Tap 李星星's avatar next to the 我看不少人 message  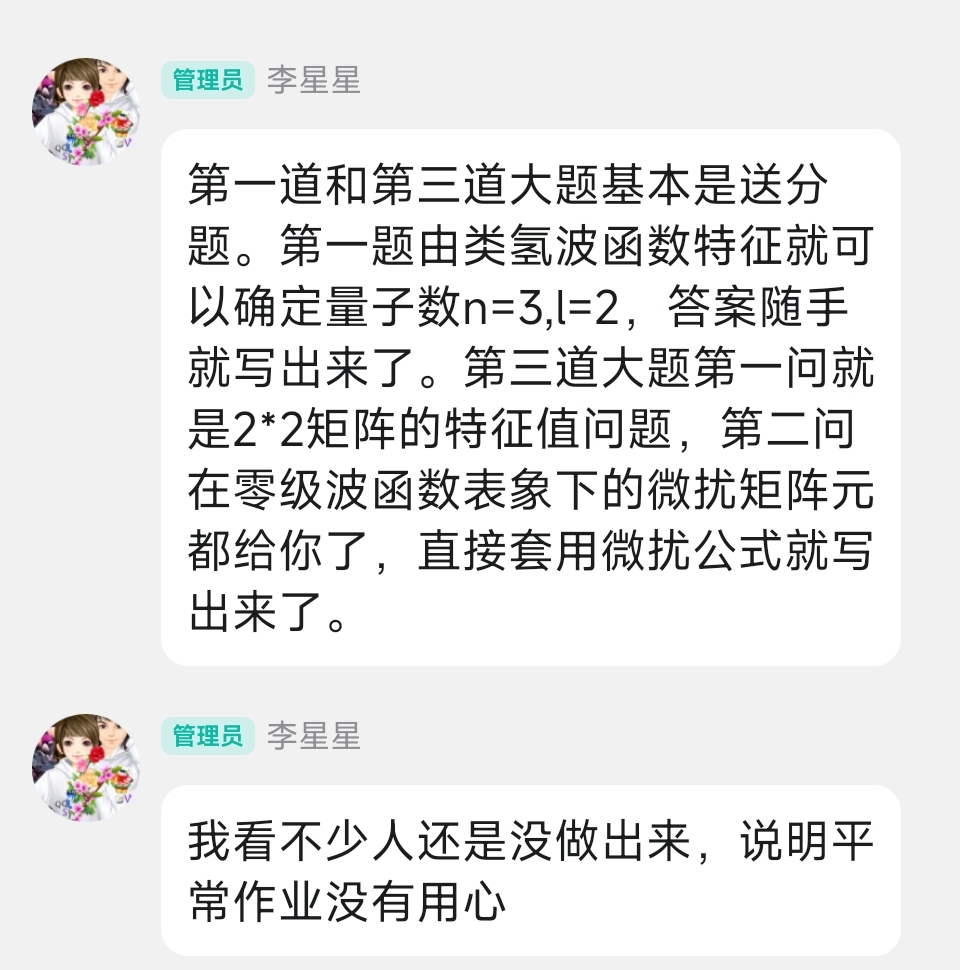(x=86, y=767)
